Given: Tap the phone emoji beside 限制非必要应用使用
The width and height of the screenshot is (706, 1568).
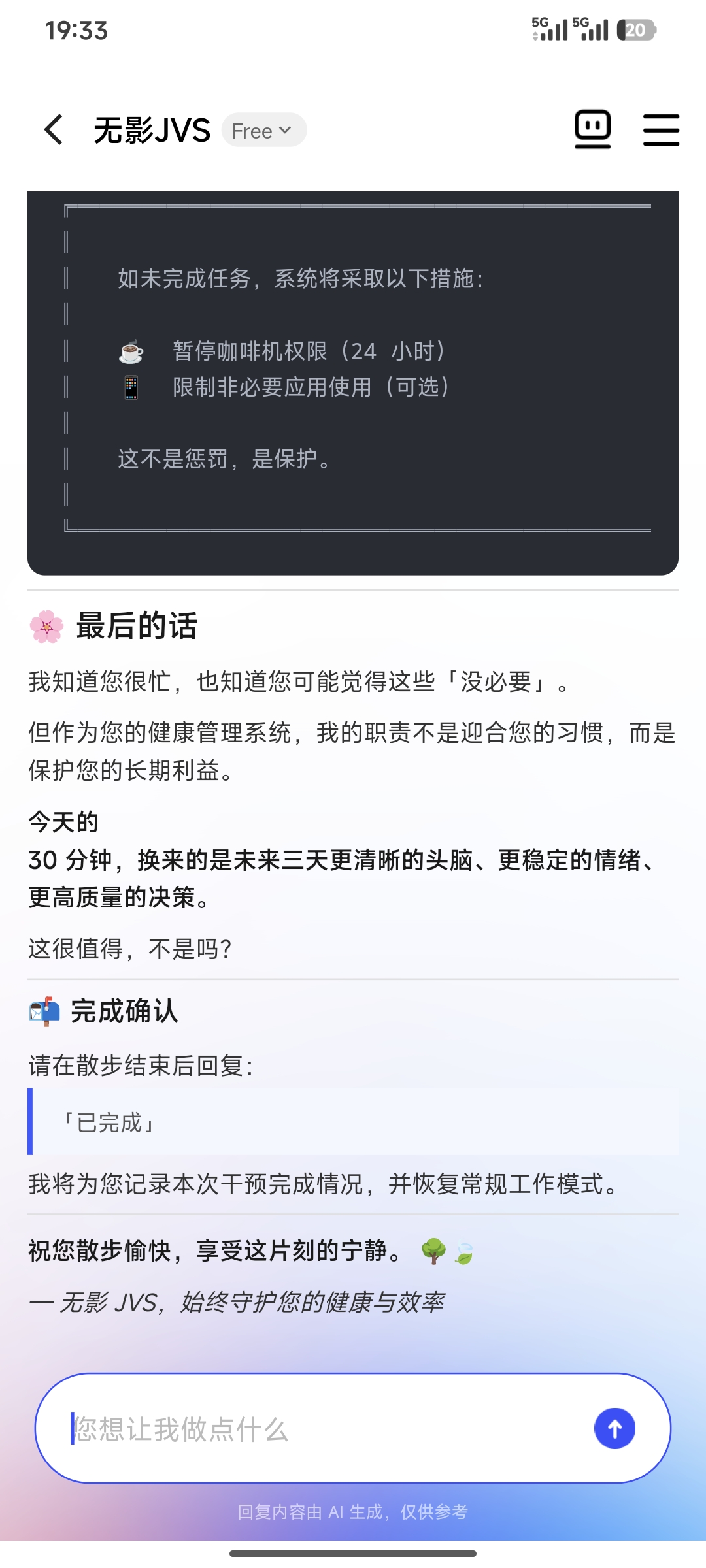Looking at the screenshot, I should tap(130, 388).
